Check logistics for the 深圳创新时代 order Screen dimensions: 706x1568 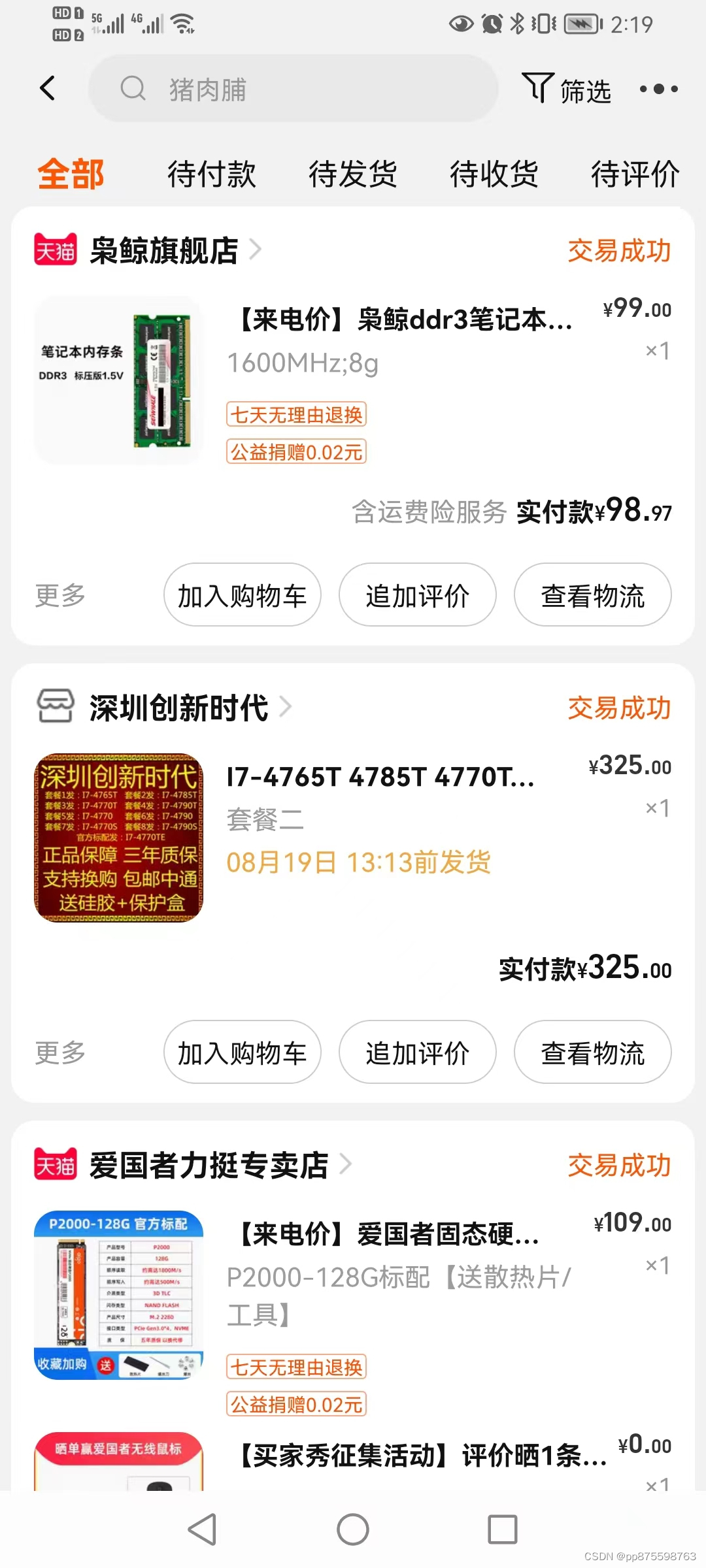point(592,1053)
